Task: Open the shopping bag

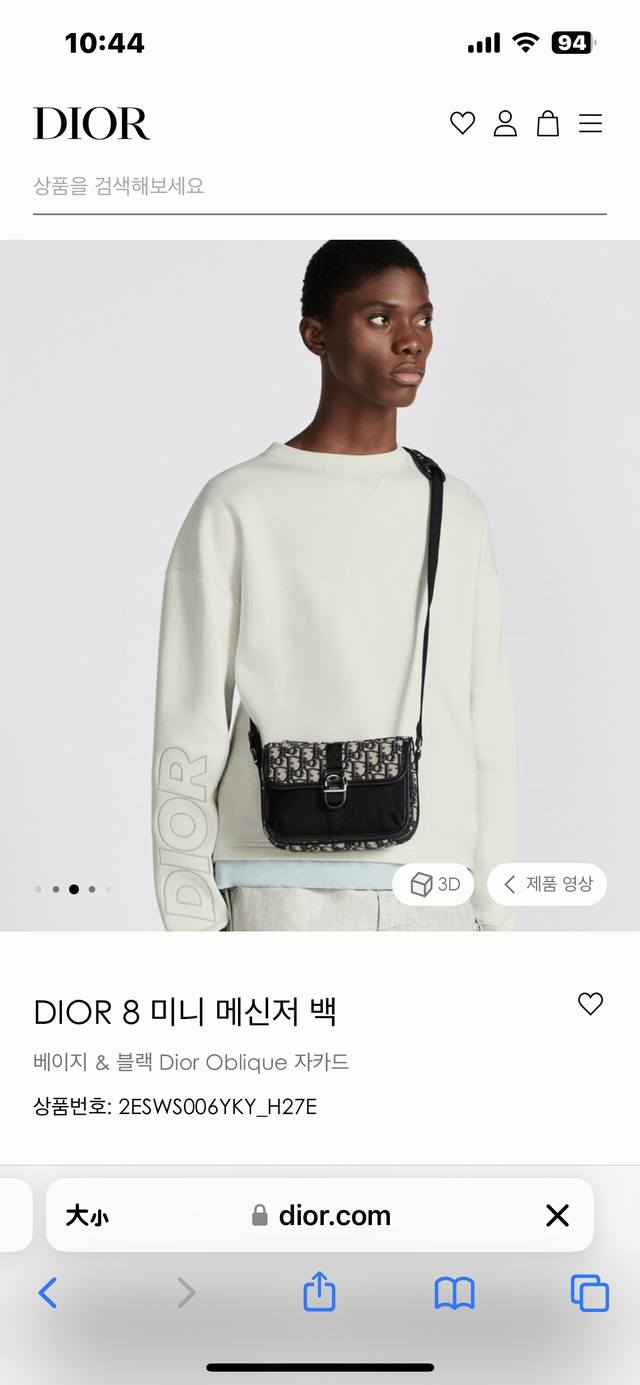Action: [548, 124]
